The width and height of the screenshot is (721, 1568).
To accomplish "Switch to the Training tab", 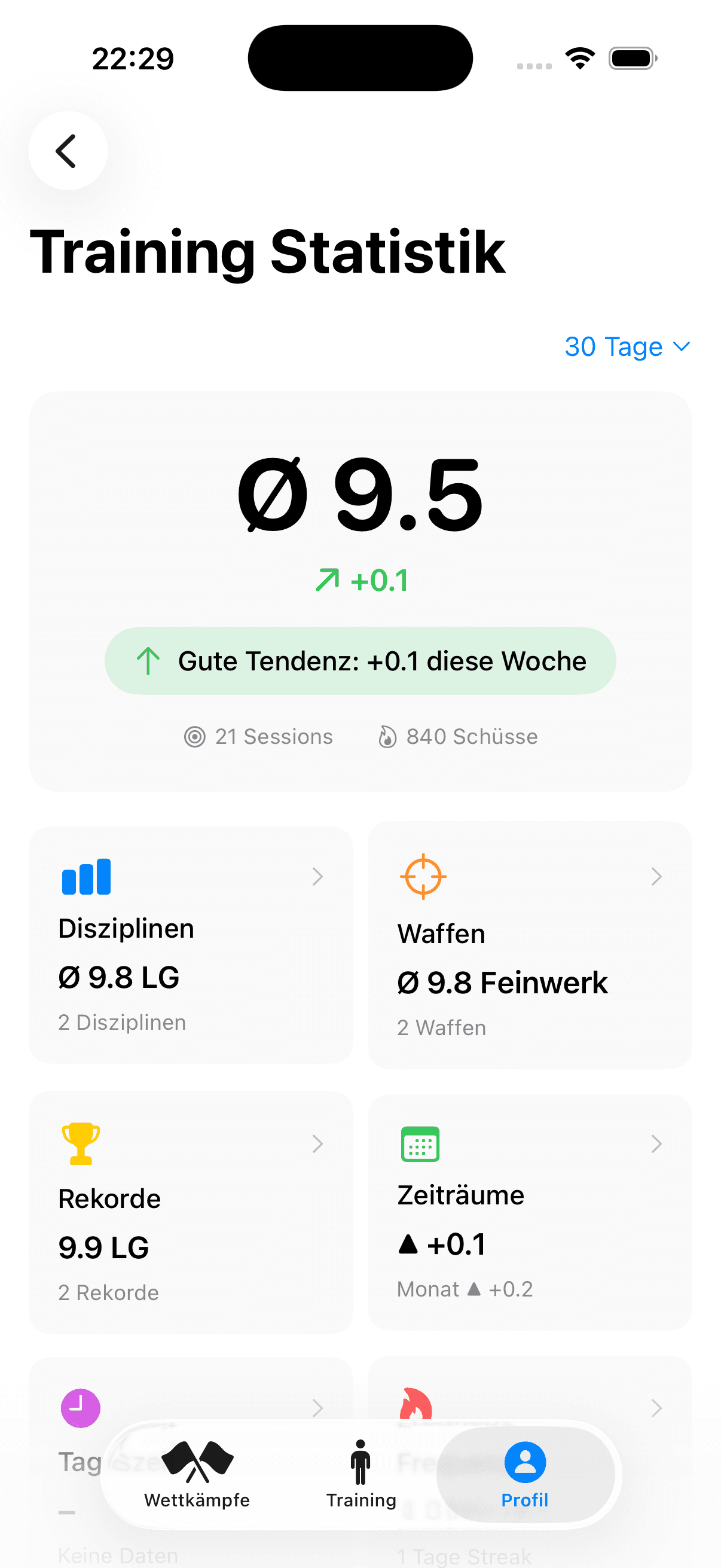I will (360, 1479).
